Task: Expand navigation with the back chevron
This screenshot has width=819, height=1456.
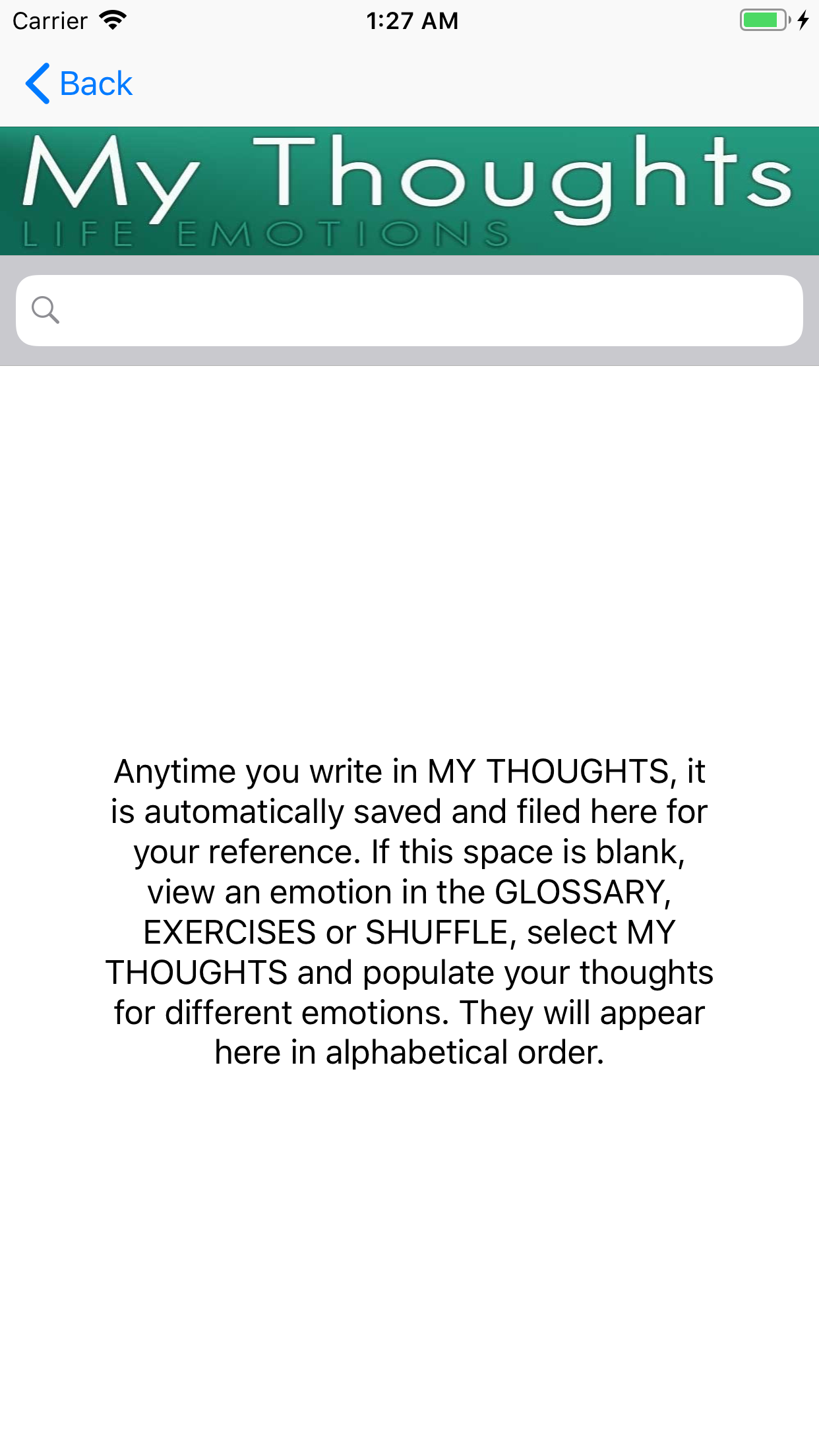Action: [x=38, y=83]
